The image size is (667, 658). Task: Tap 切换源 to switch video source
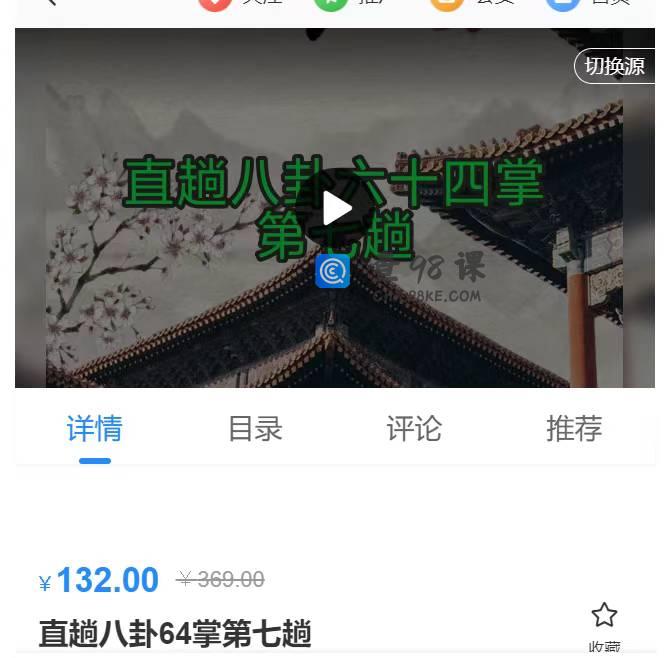(614, 67)
